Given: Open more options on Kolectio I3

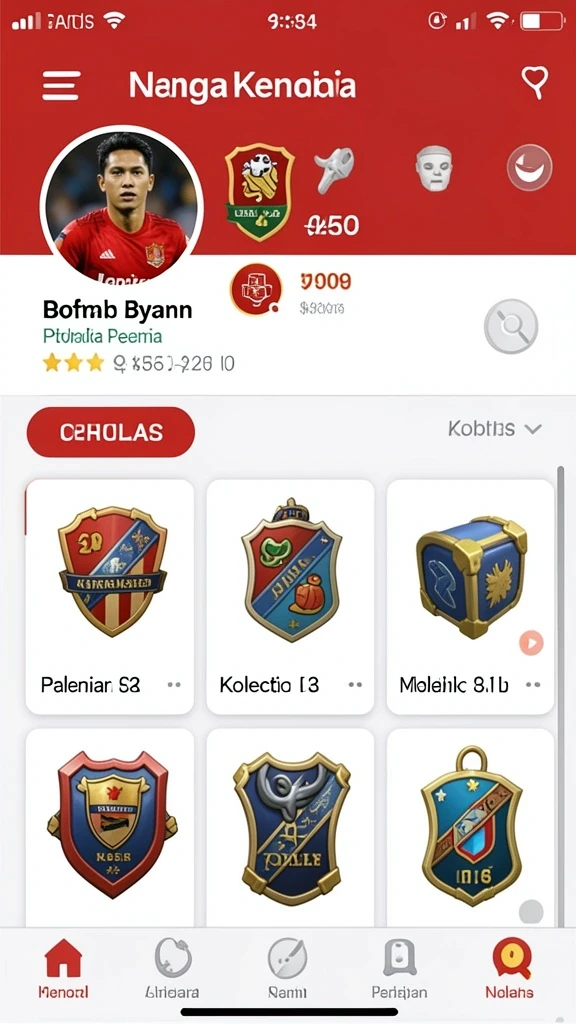Looking at the screenshot, I should click(x=355, y=684).
